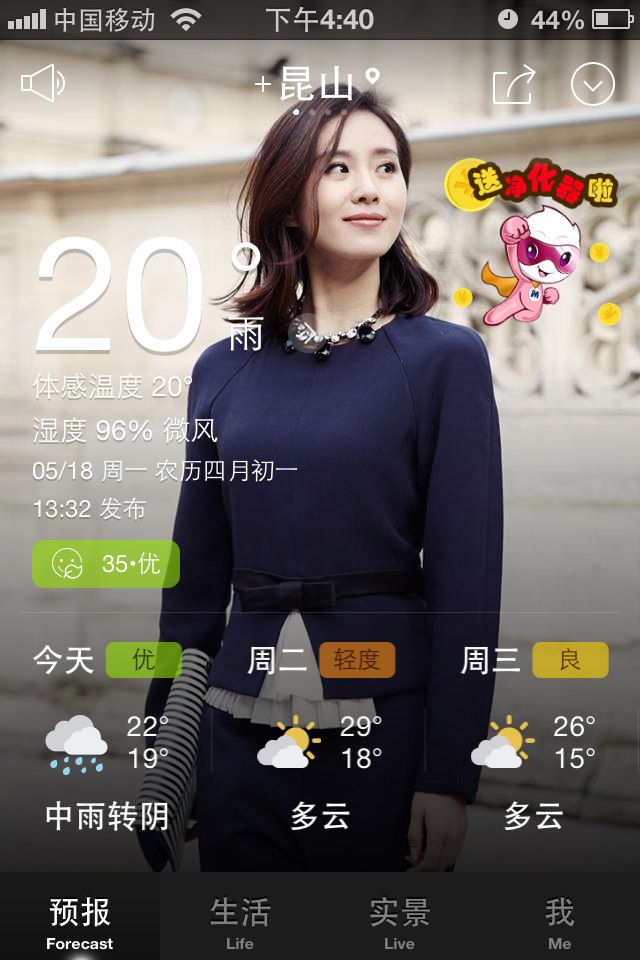View 周三 forecast details
The image size is (640, 960).
coord(533,740)
